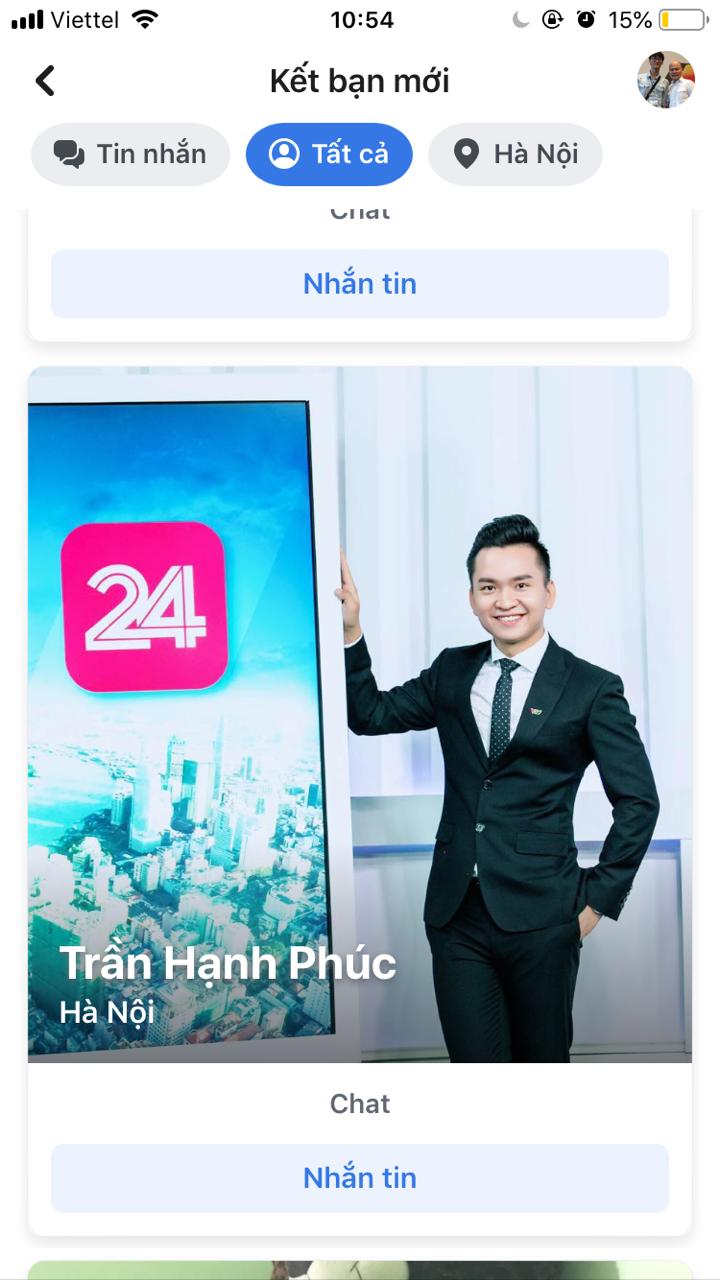The image size is (720, 1280).
Task: Open your profile avatar in top corner
Action: pos(666,80)
